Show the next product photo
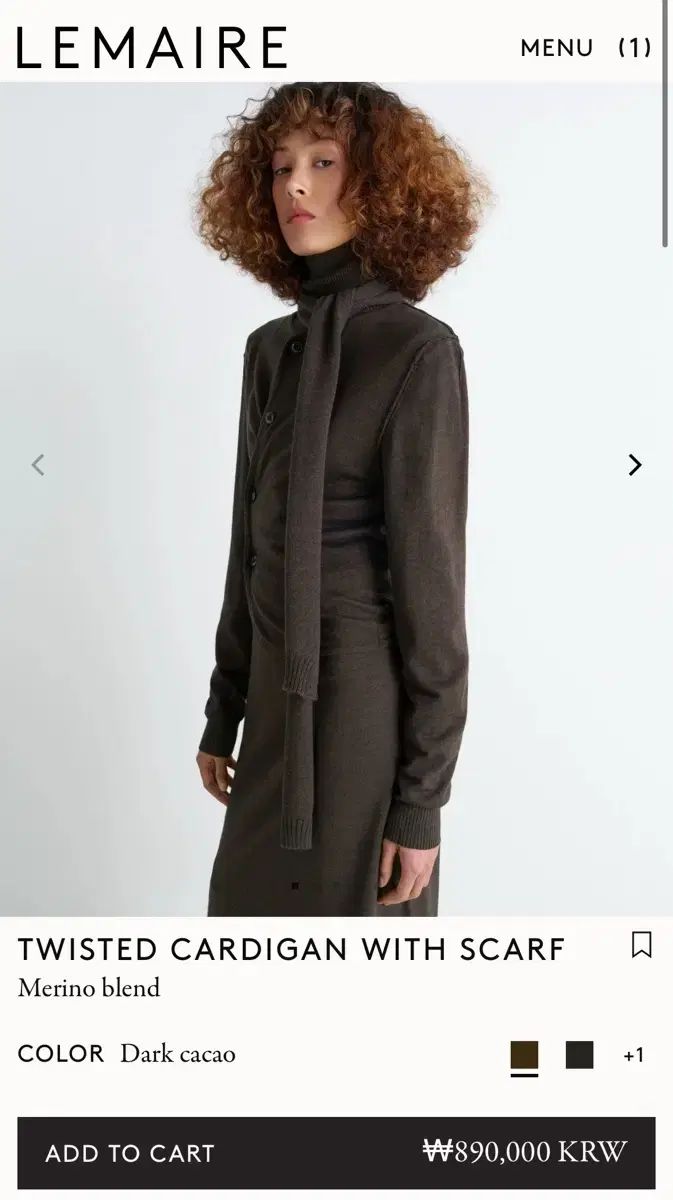The height and width of the screenshot is (1200, 673). pos(634,465)
